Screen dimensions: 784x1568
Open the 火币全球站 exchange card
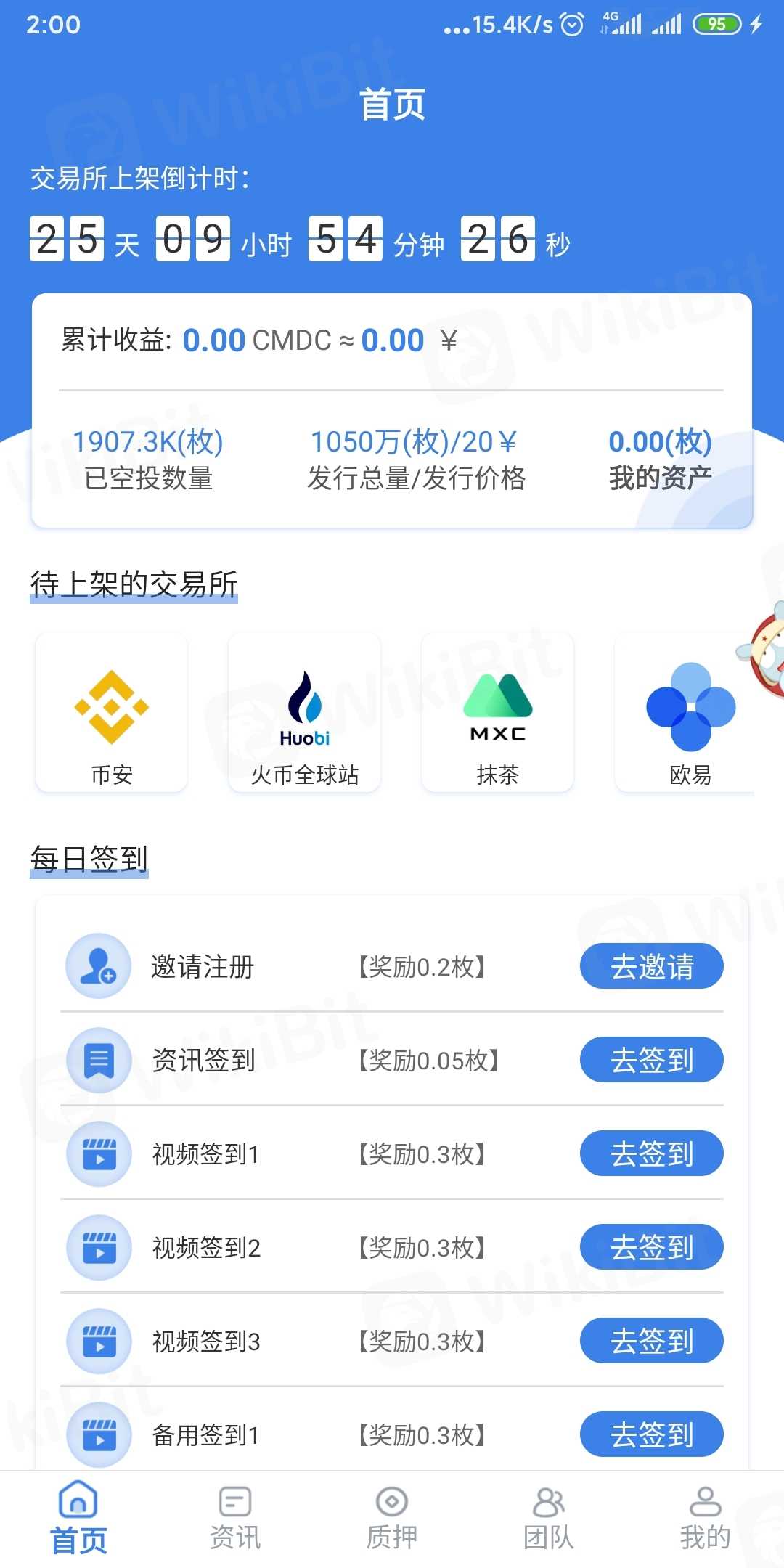305,713
